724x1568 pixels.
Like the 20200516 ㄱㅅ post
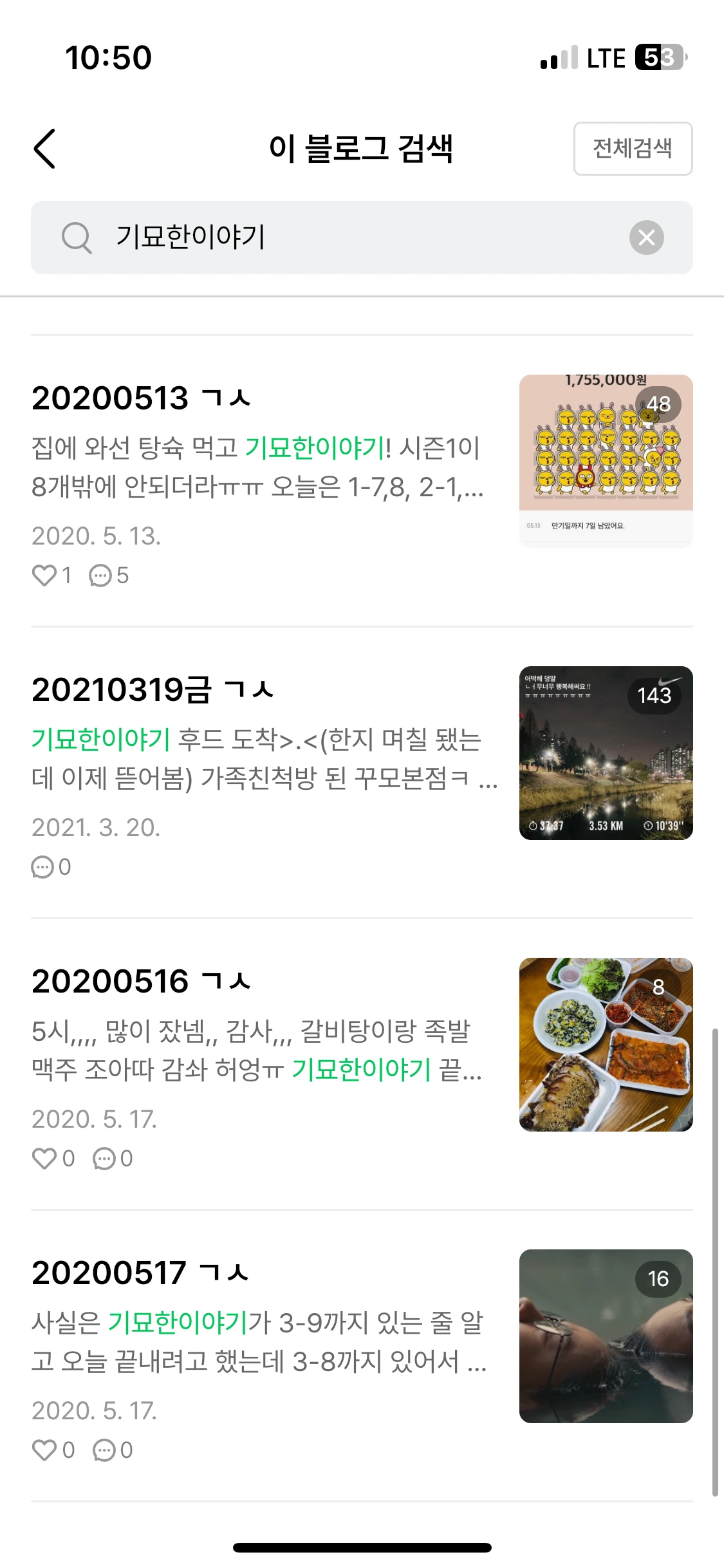pyautogui.click(x=44, y=1159)
